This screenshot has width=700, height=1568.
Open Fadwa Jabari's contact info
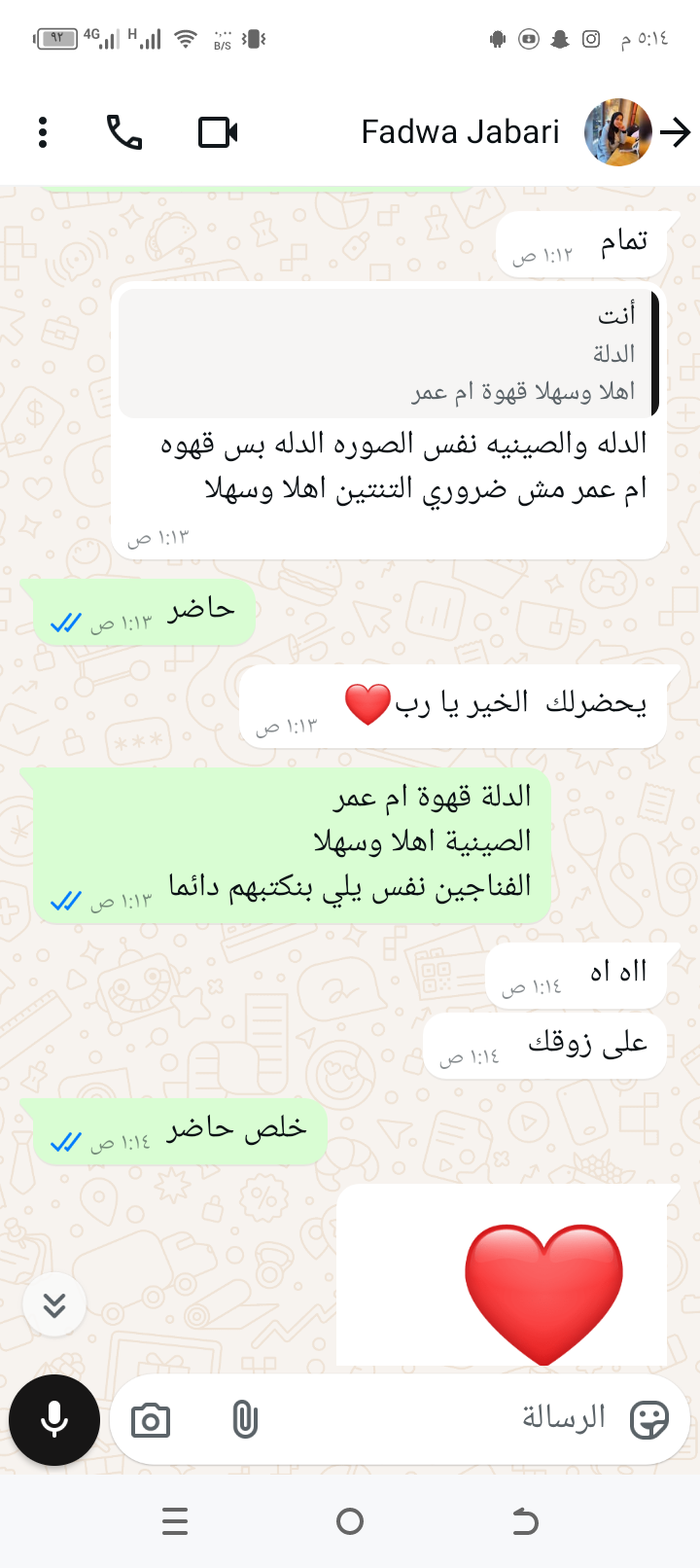click(460, 132)
